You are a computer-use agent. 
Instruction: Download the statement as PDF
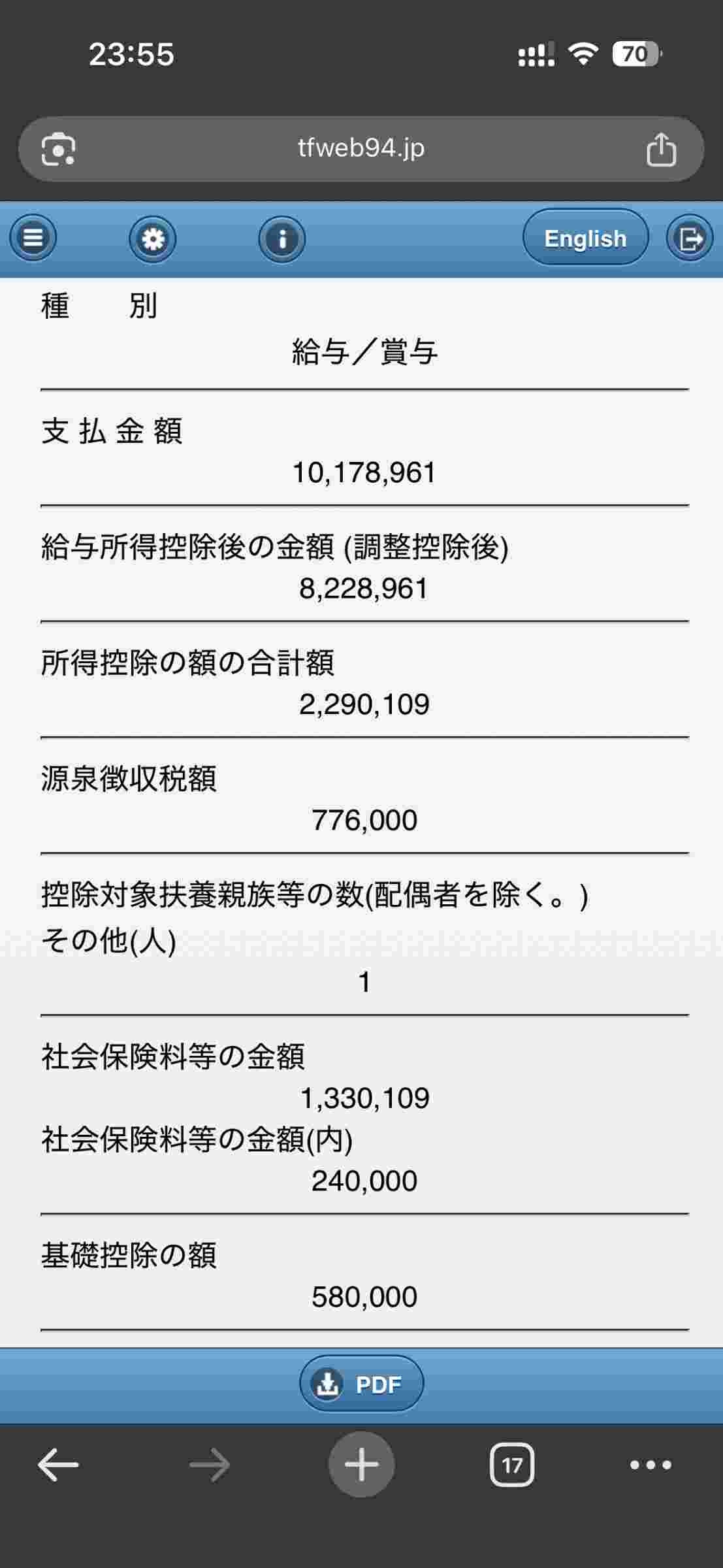361,1383
